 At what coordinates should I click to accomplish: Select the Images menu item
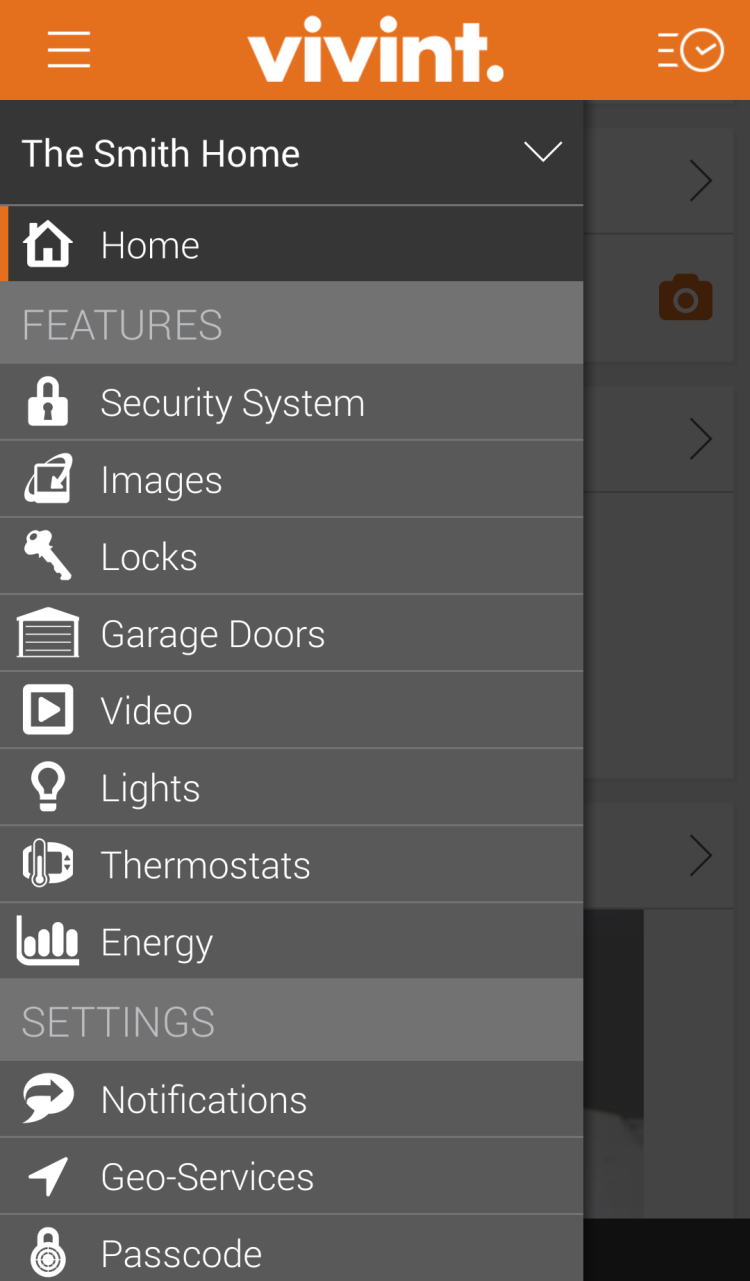161,480
